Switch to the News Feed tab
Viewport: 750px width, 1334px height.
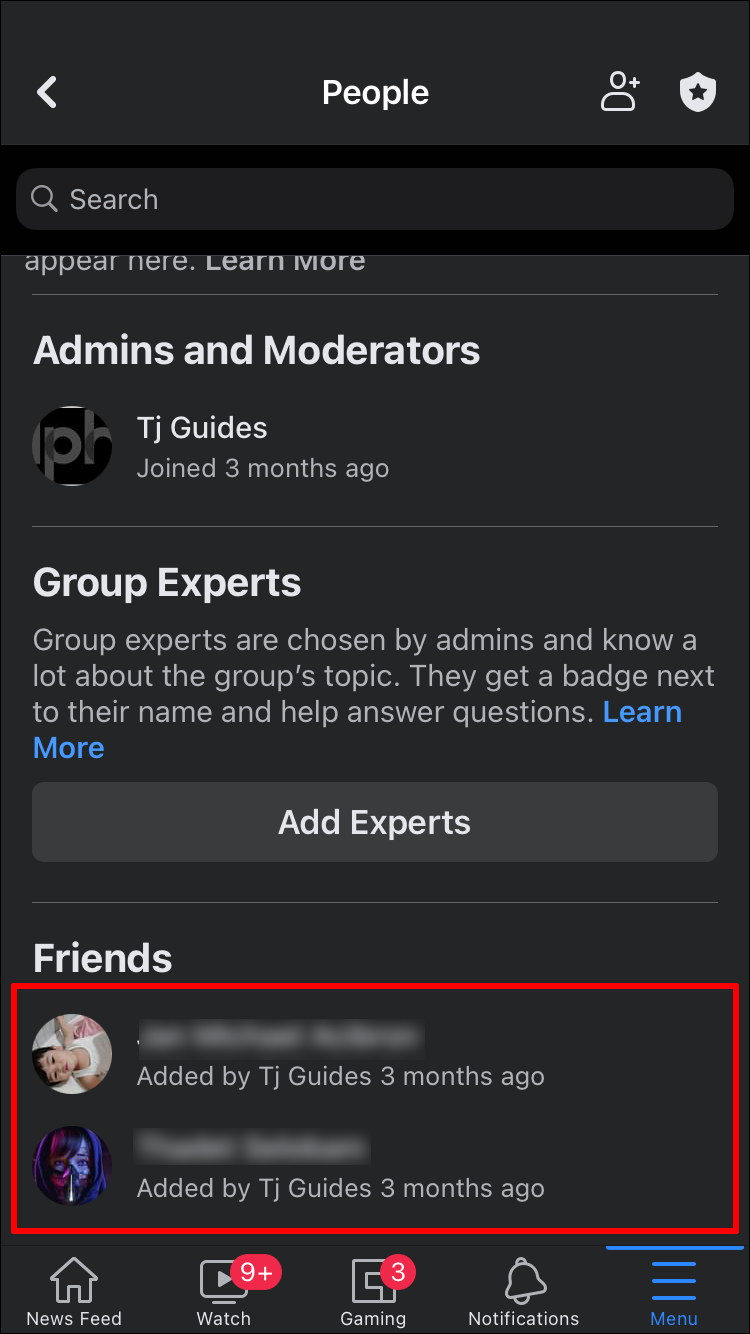pyautogui.click(x=74, y=1290)
